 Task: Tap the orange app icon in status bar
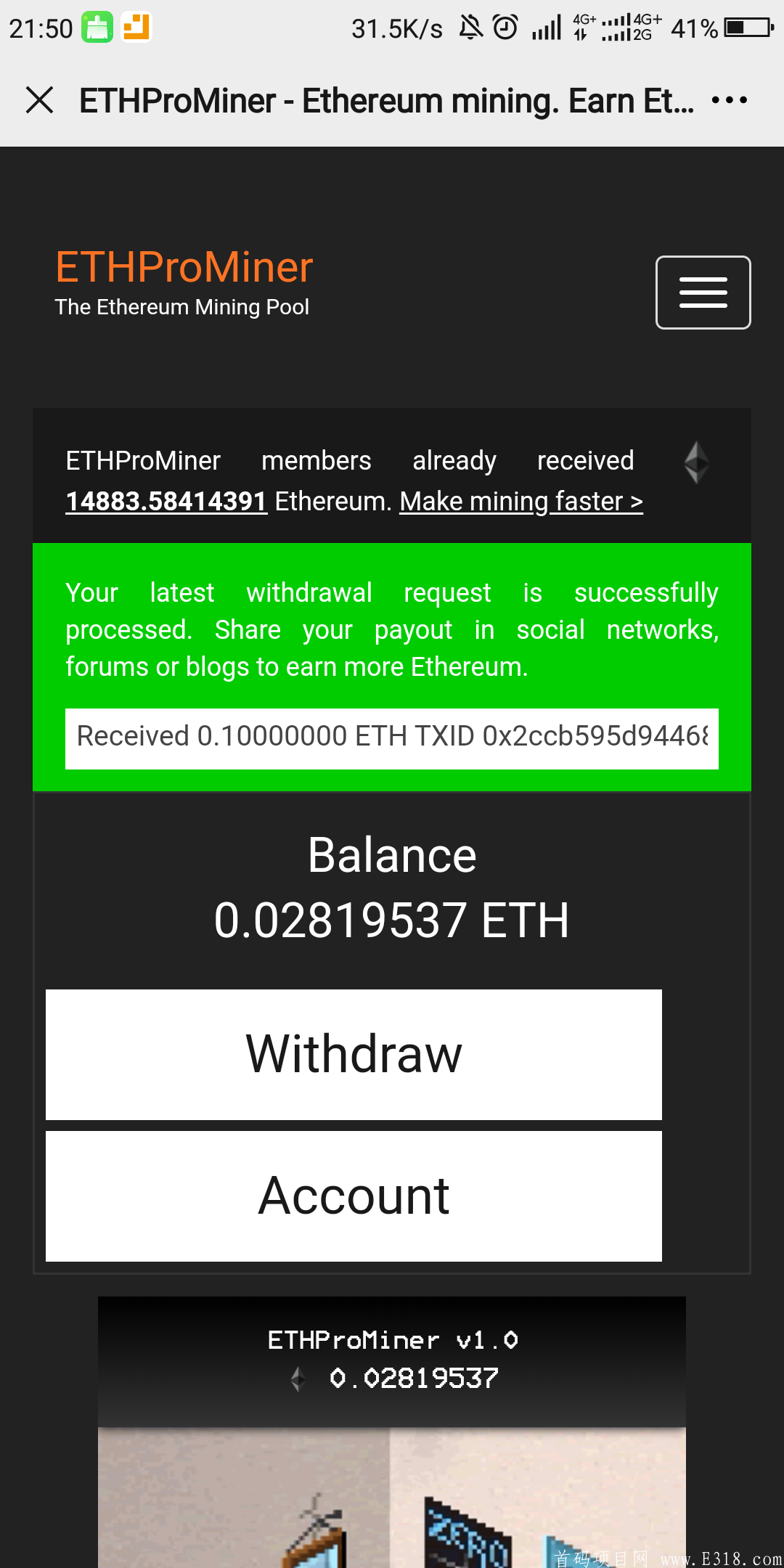pos(135,28)
